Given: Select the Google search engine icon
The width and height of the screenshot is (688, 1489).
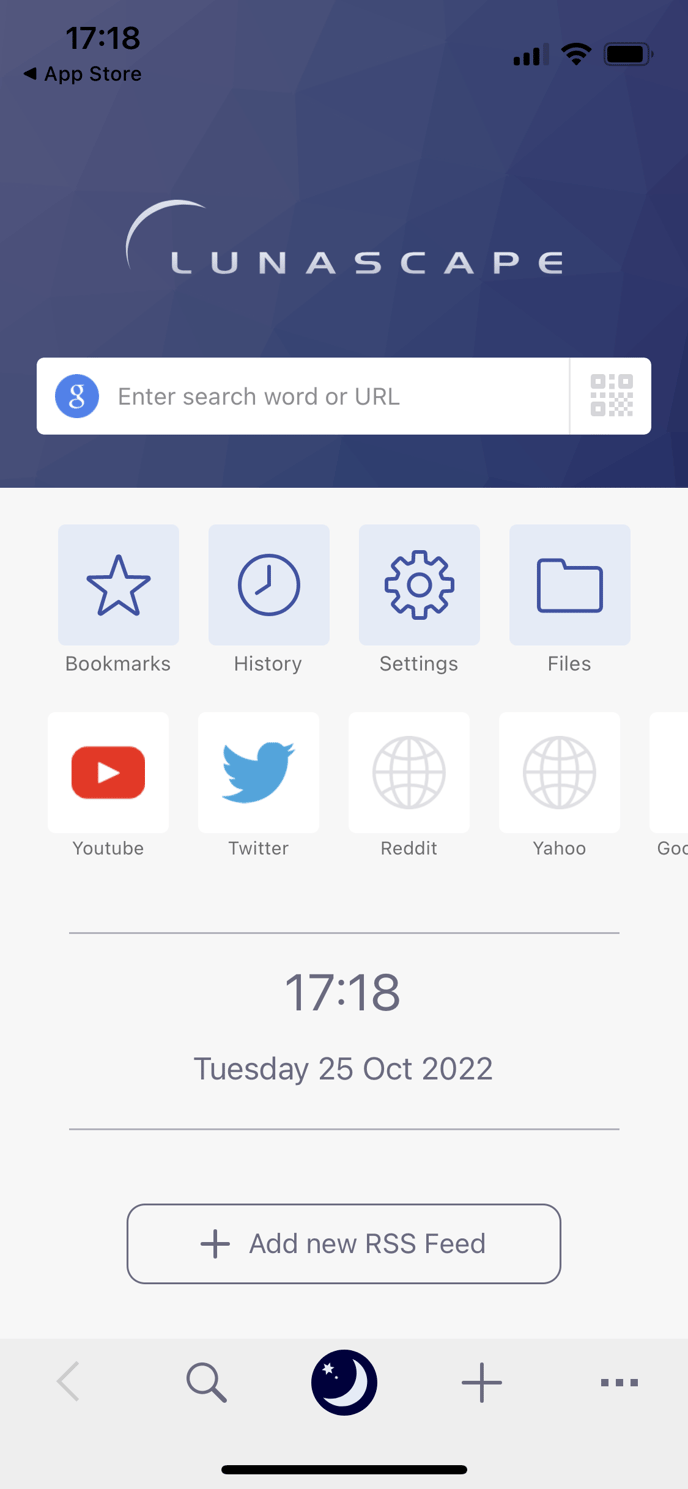Looking at the screenshot, I should click(x=77, y=396).
